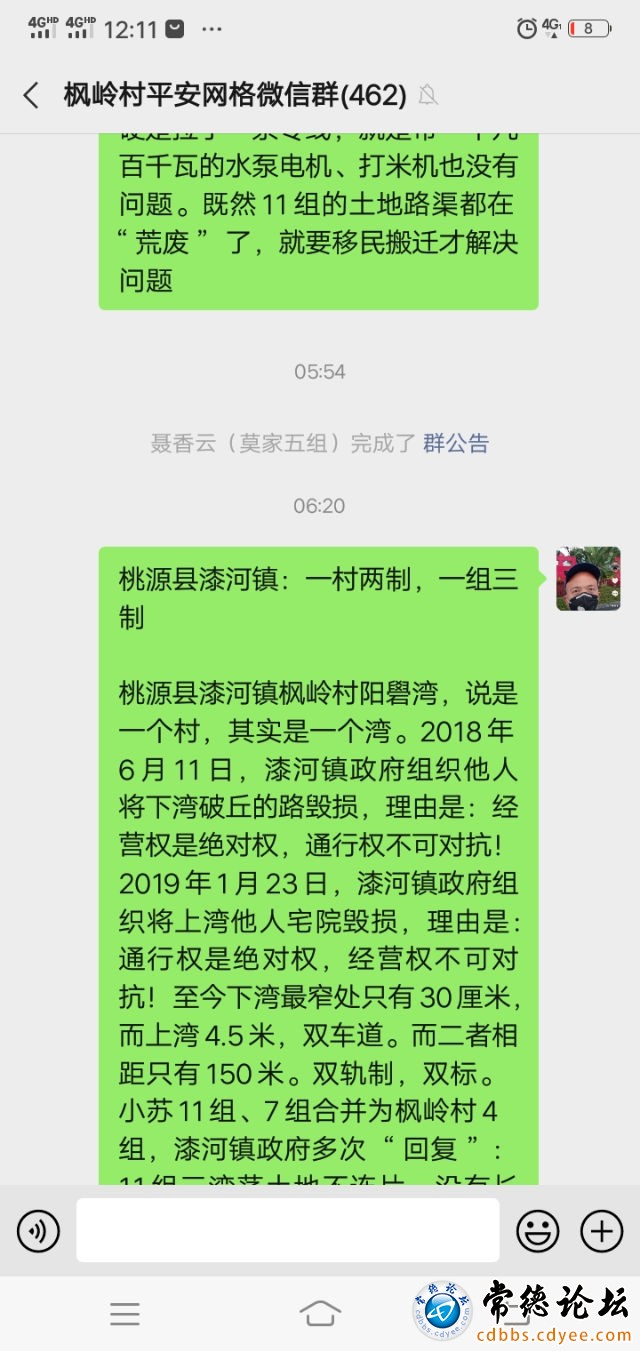Open the 群公告 group notice link
The width and height of the screenshot is (640, 1351).
[456, 444]
